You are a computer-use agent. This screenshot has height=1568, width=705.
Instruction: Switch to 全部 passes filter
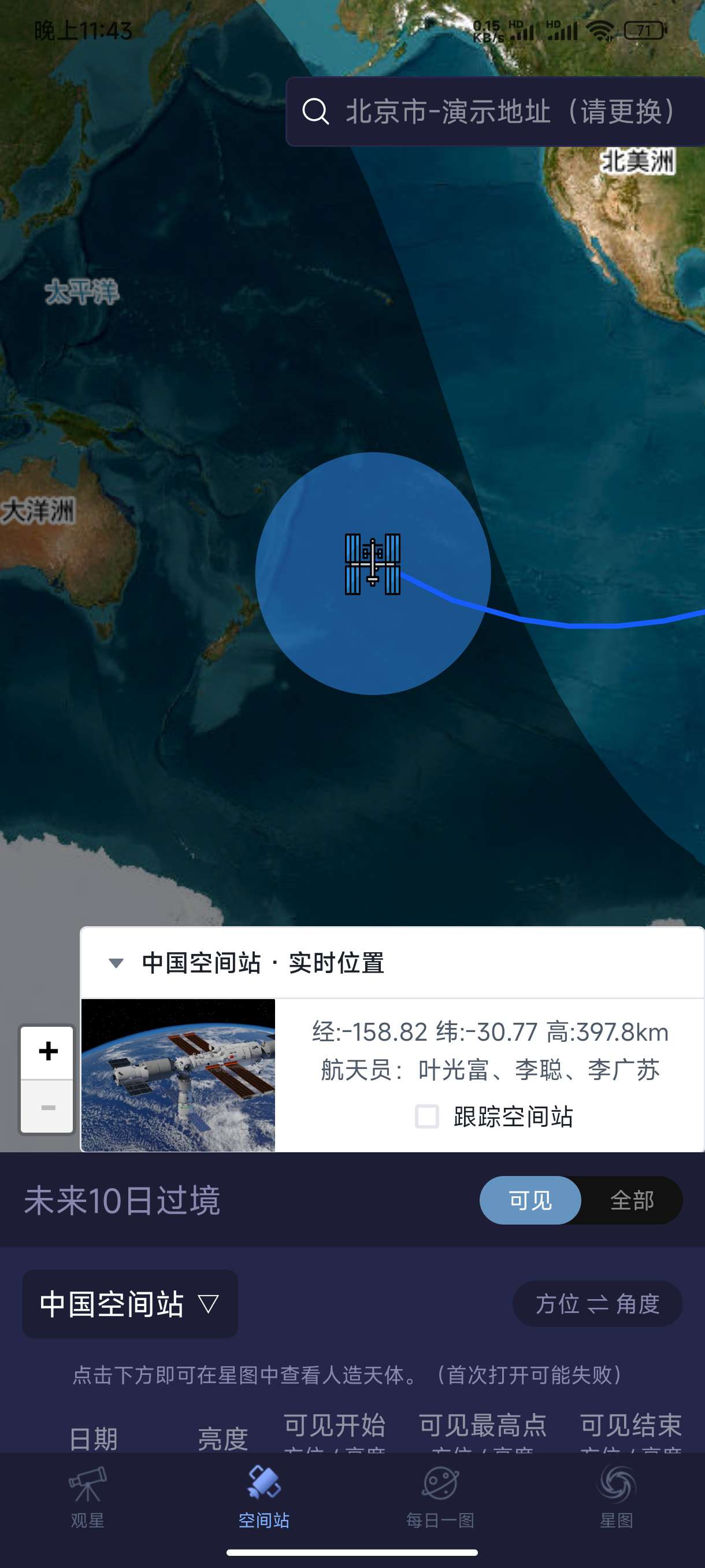point(632,1200)
